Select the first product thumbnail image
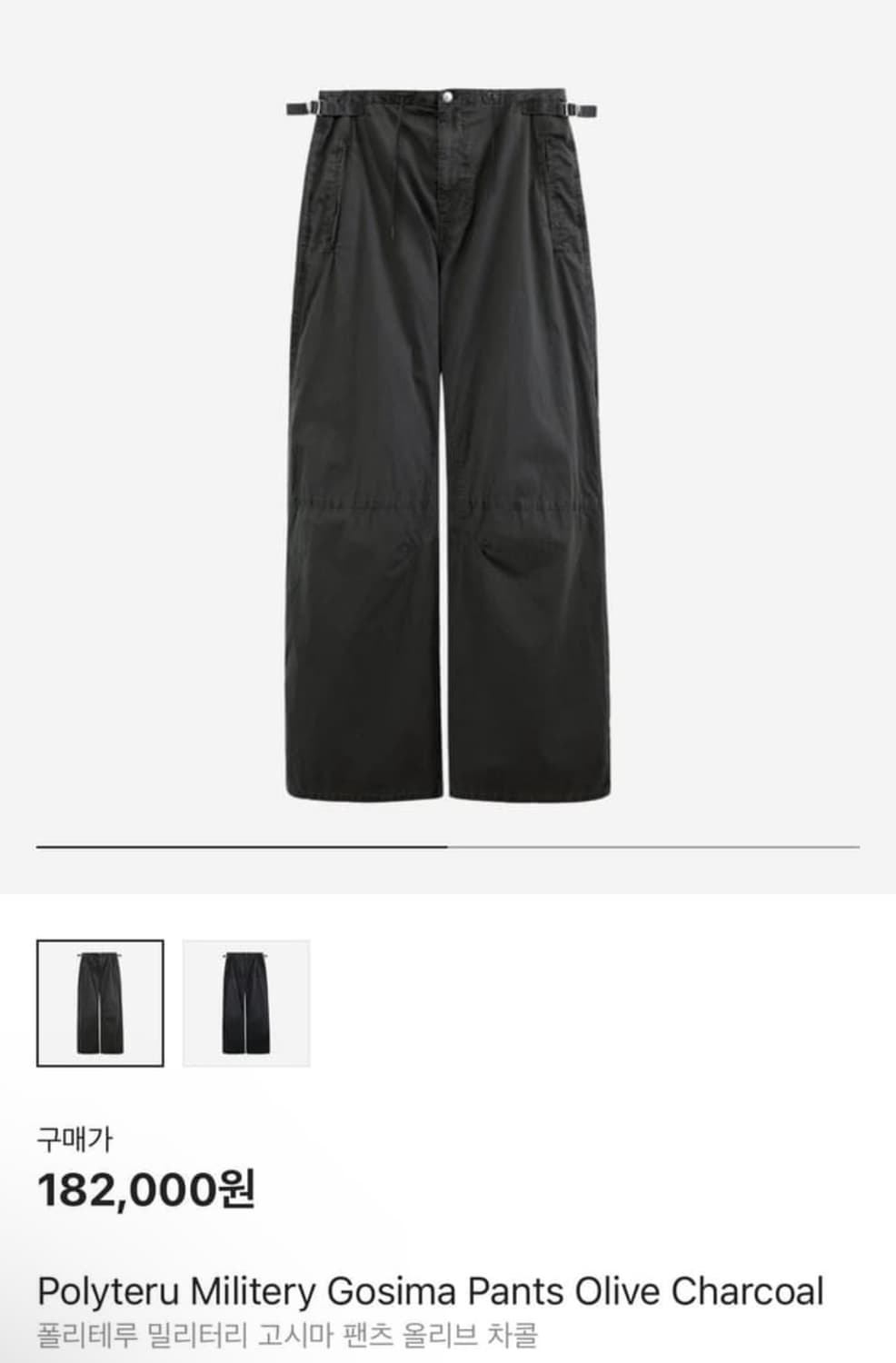Screen dimensions: 896x1363 pos(100,1003)
